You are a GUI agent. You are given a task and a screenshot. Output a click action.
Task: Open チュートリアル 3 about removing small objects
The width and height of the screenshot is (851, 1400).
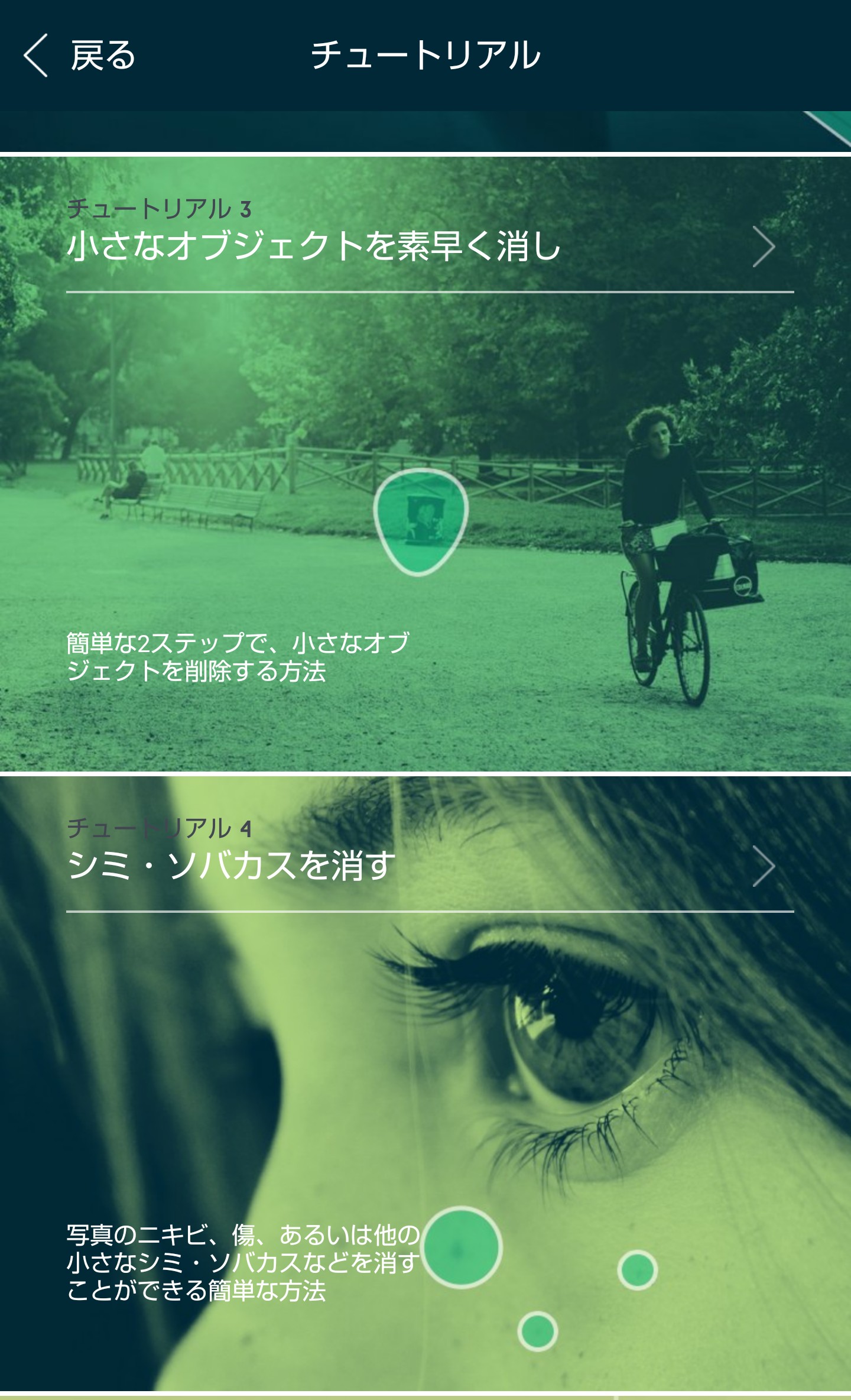pyautogui.click(x=425, y=465)
